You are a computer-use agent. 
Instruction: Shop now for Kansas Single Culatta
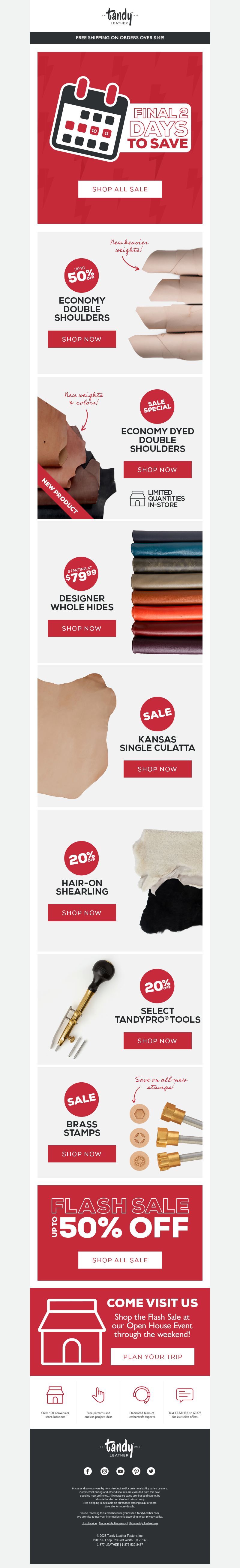157,769
